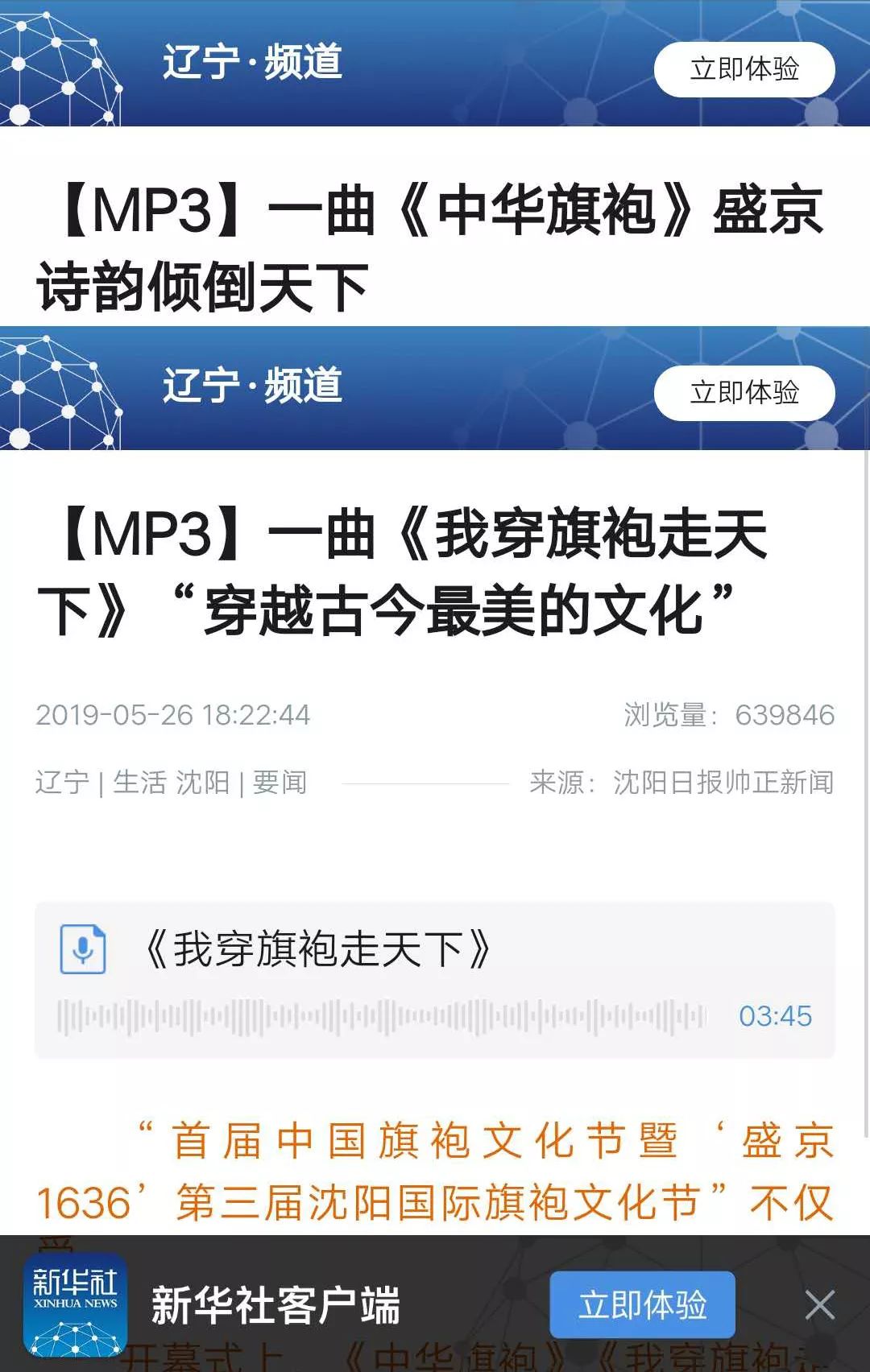Play the 《我穿旗袍走天下》 audio clip

84,950
